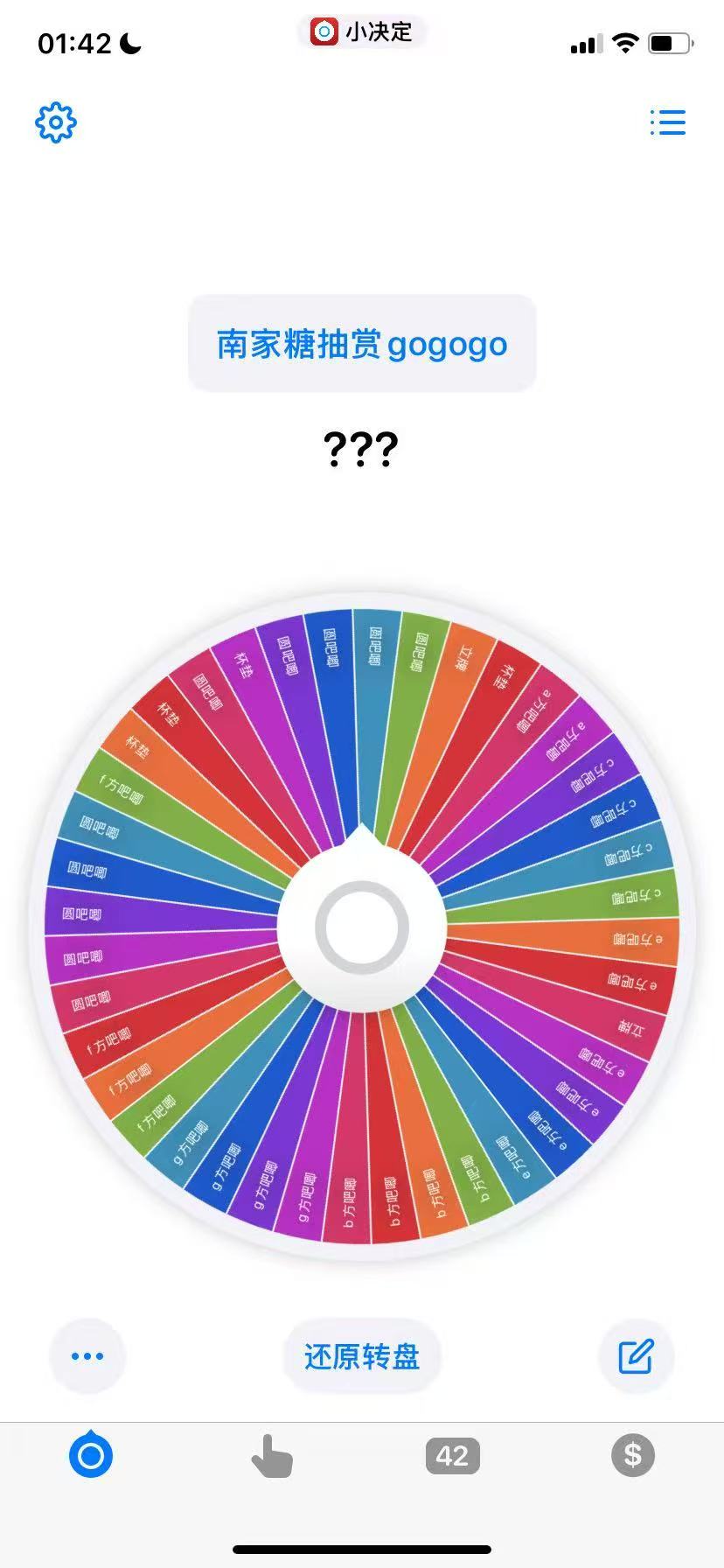Return to 小决定 via the status pill

pyautogui.click(x=362, y=32)
